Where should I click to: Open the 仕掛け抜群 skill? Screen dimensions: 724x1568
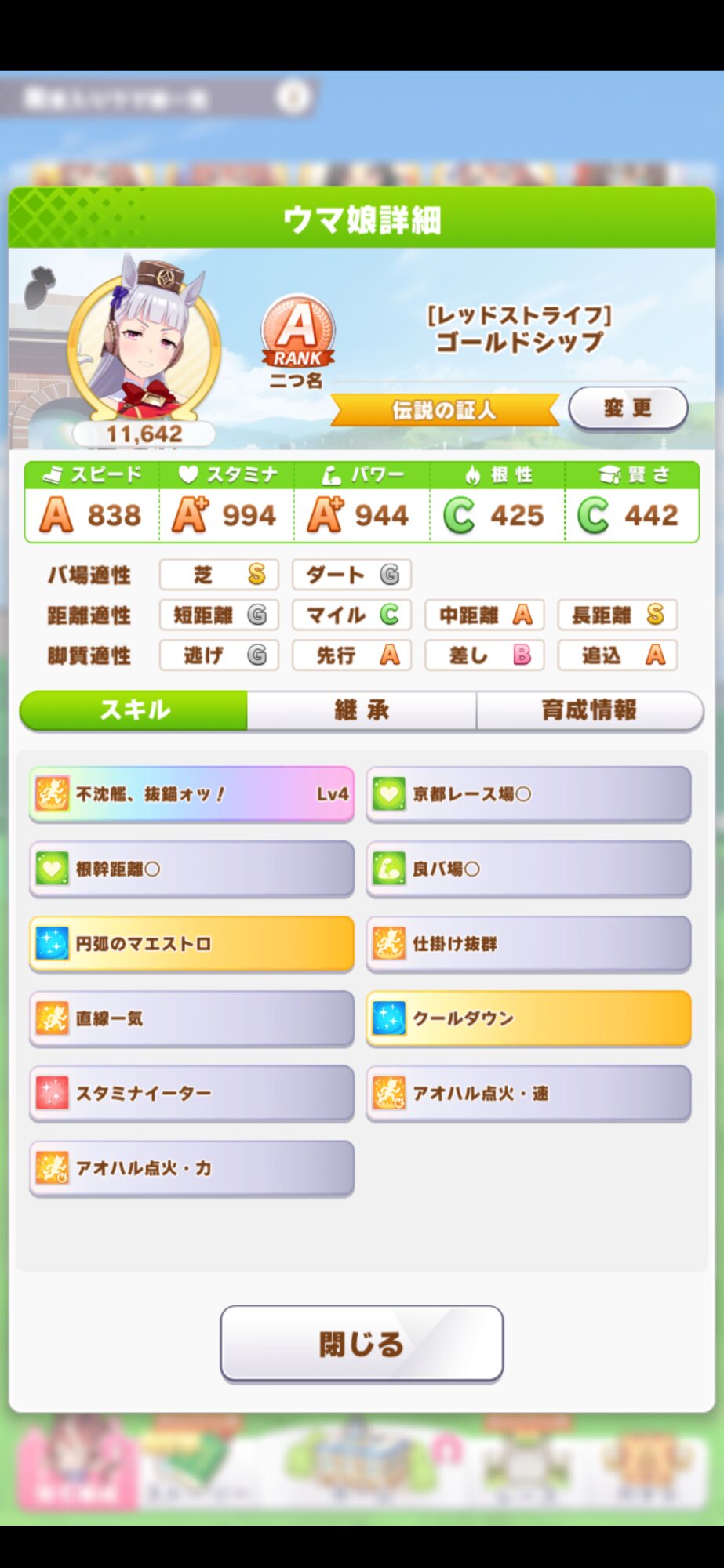coord(529,943)
